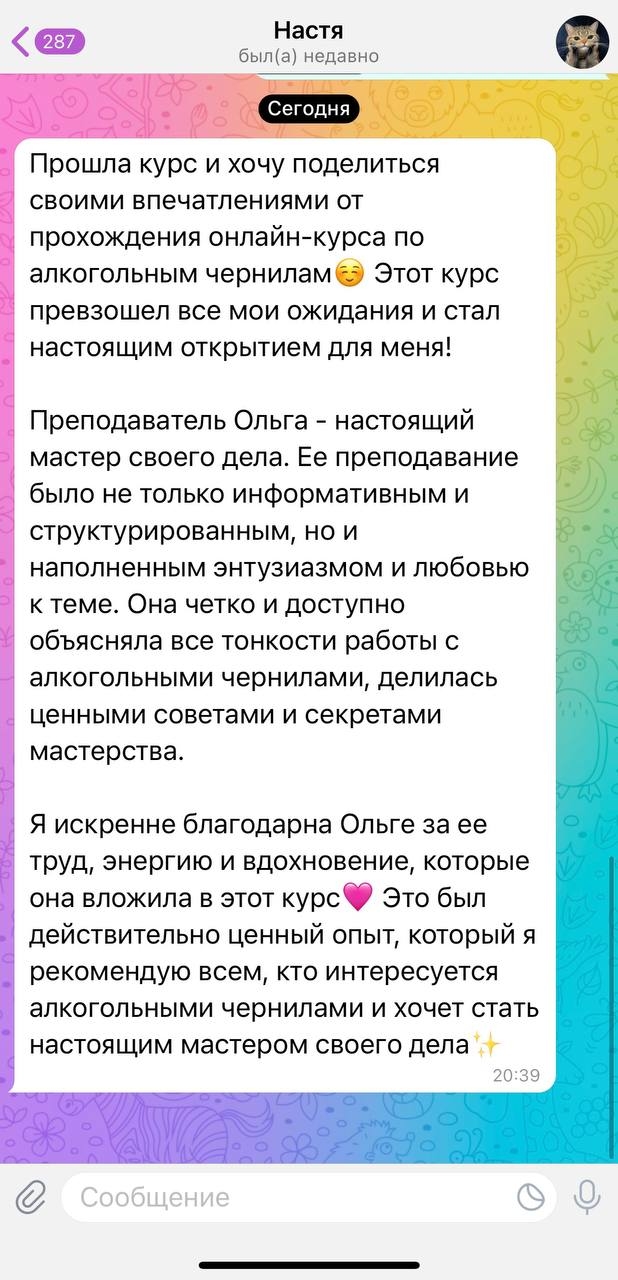618x1280 pixels.
Task: Open Настя's profile avatar
Action: tap(582, 43)
